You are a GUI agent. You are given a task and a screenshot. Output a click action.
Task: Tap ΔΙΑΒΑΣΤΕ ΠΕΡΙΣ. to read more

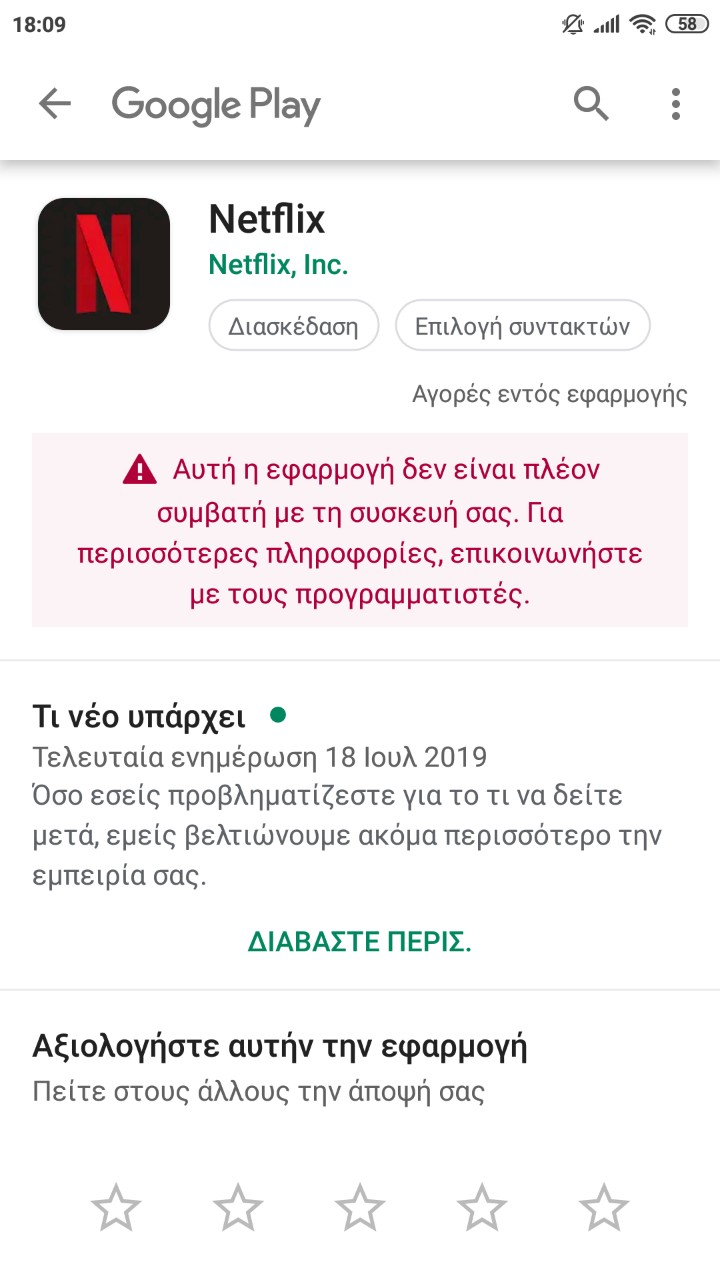point(360,942)
